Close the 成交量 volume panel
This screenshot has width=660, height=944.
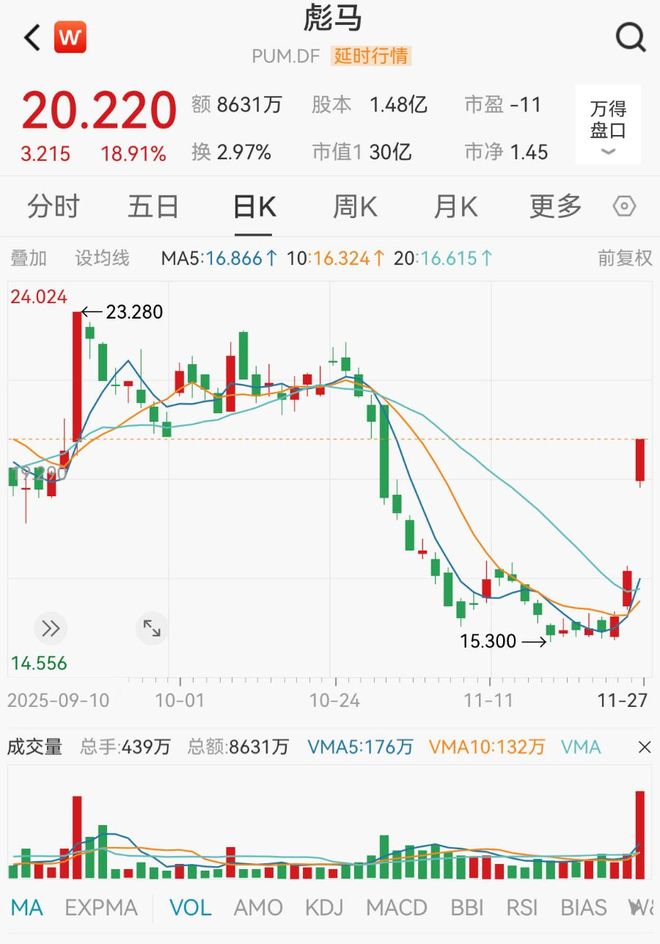(644, 747)
